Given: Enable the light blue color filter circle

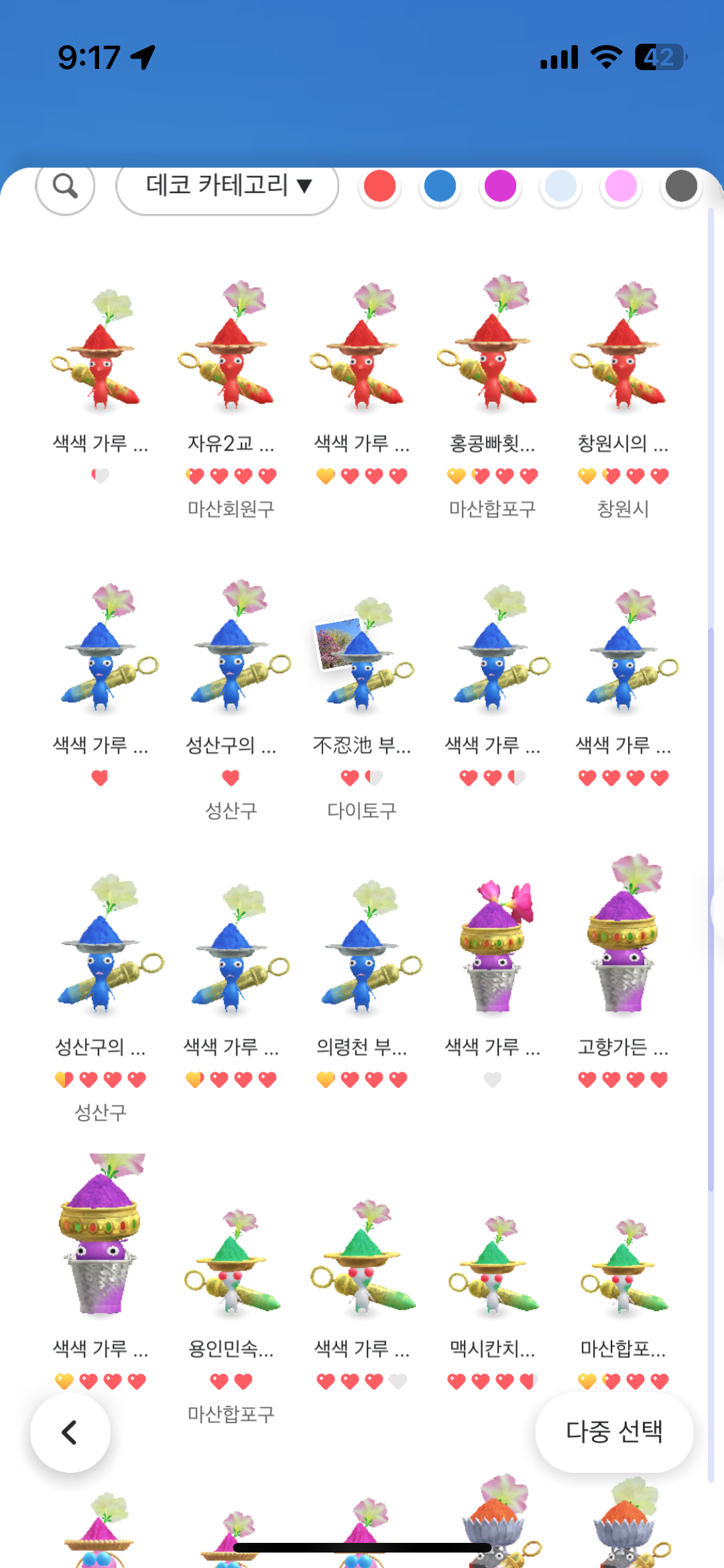Looking at the screenshot, I should pyautogui.click(x=560, y=187).
